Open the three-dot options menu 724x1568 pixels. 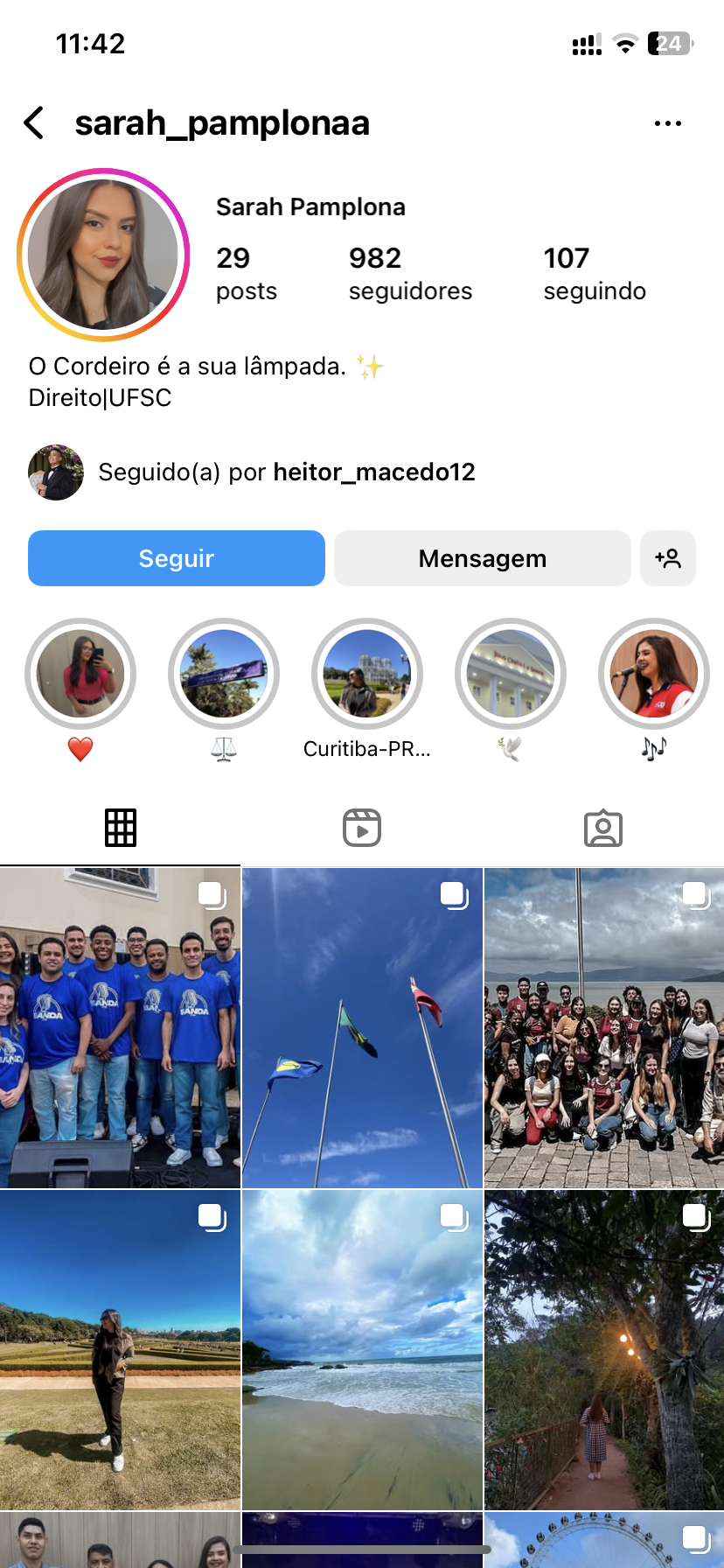point(667,123)
